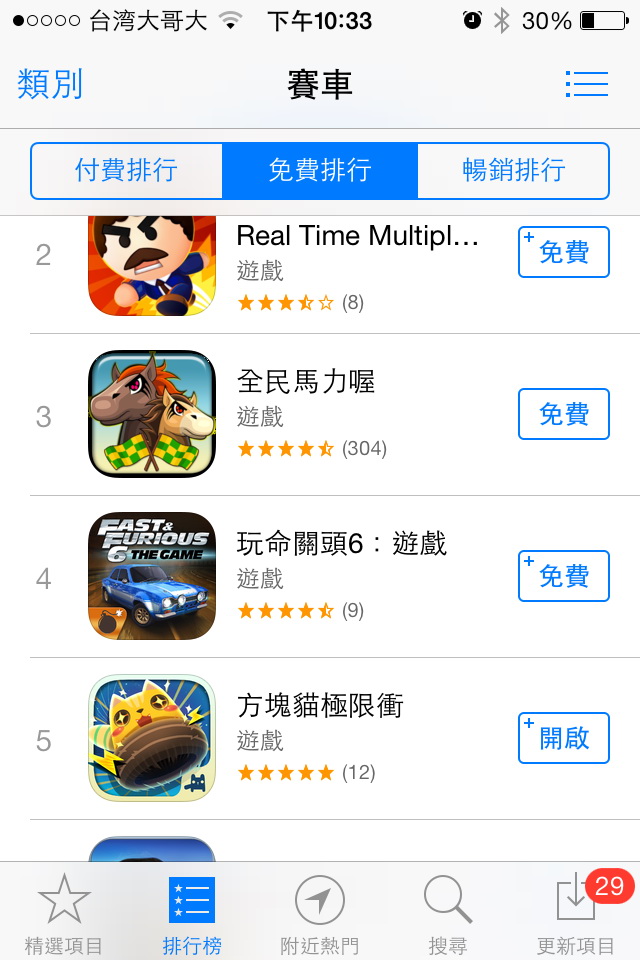Screen dimensions: 640x960
Task: Switch to 付費排行 paid chart
Action: point(126,170)
